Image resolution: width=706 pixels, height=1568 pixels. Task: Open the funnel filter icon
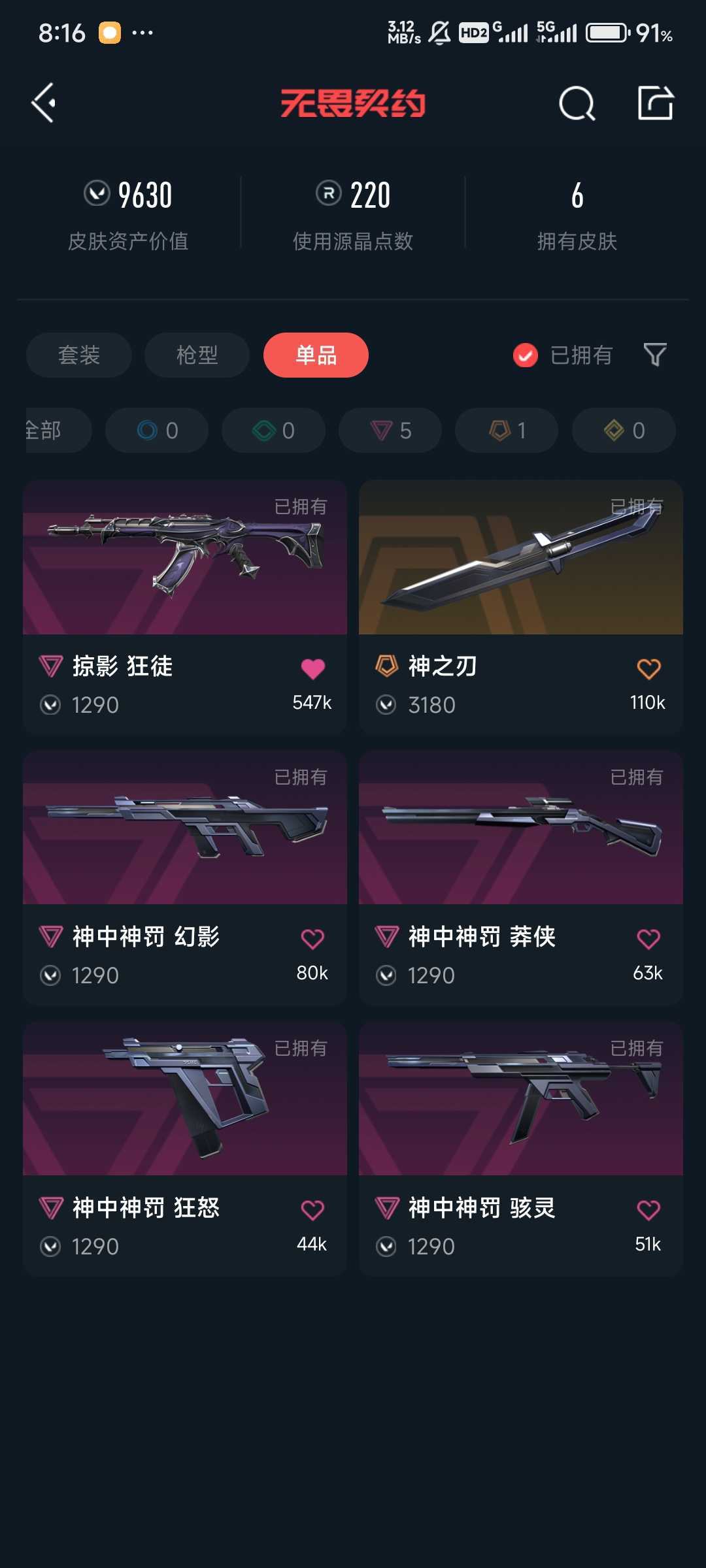point(655,355)
